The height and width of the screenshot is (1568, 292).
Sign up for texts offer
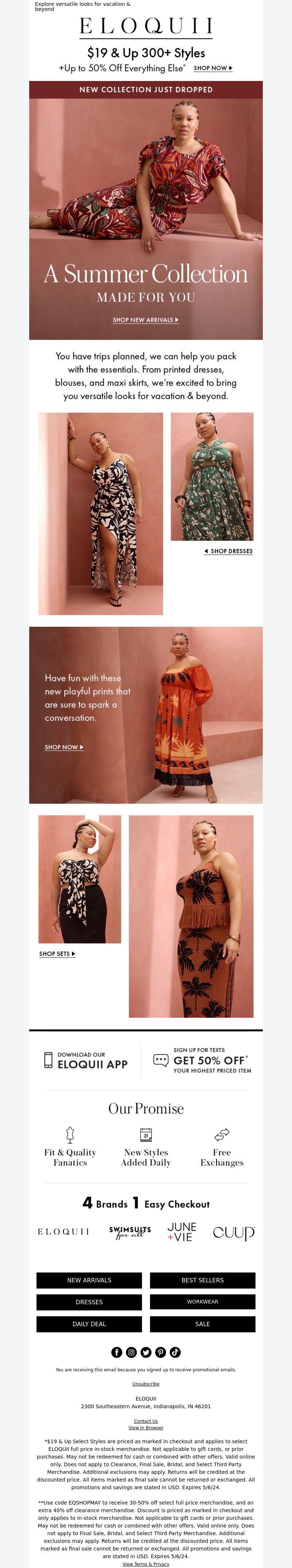[202, 1060]
